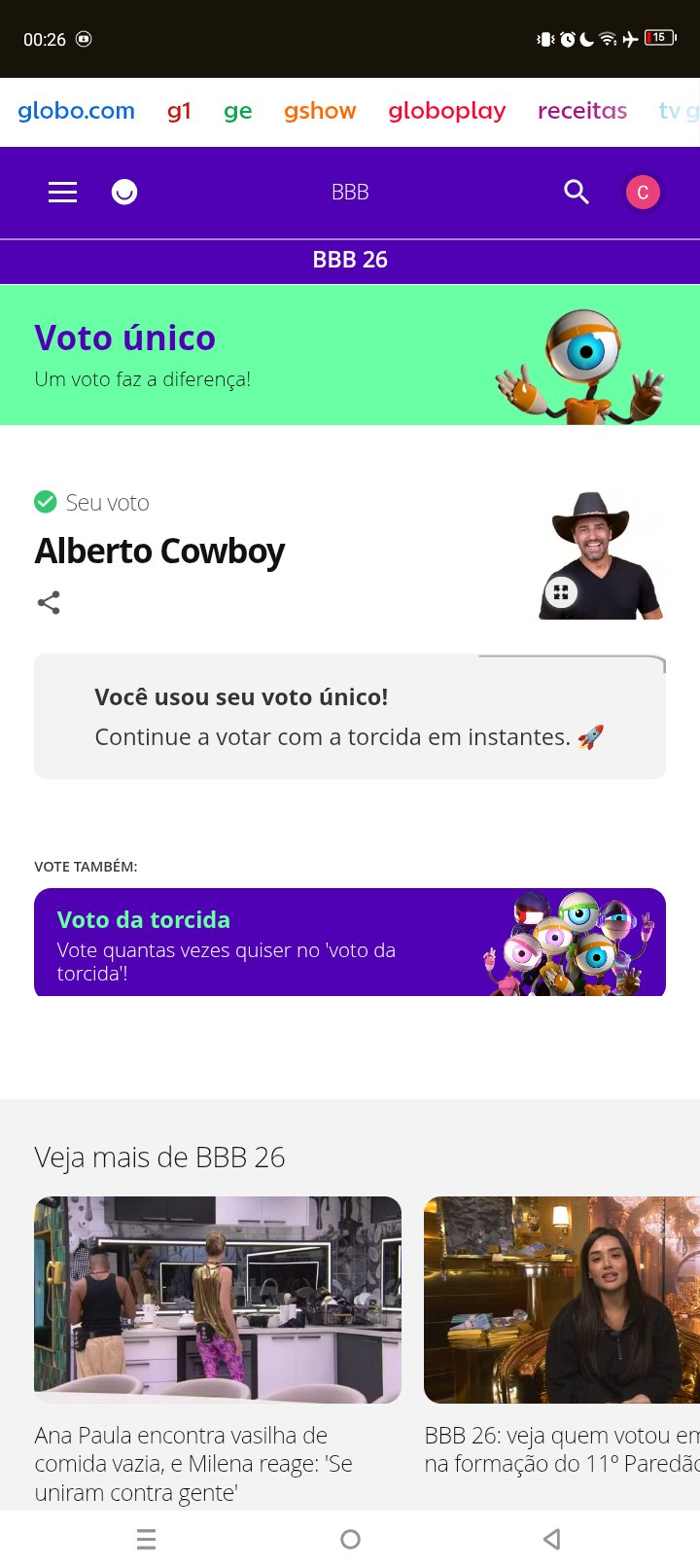Tap the Gshow smiley logo icon

tap(124, 193)
